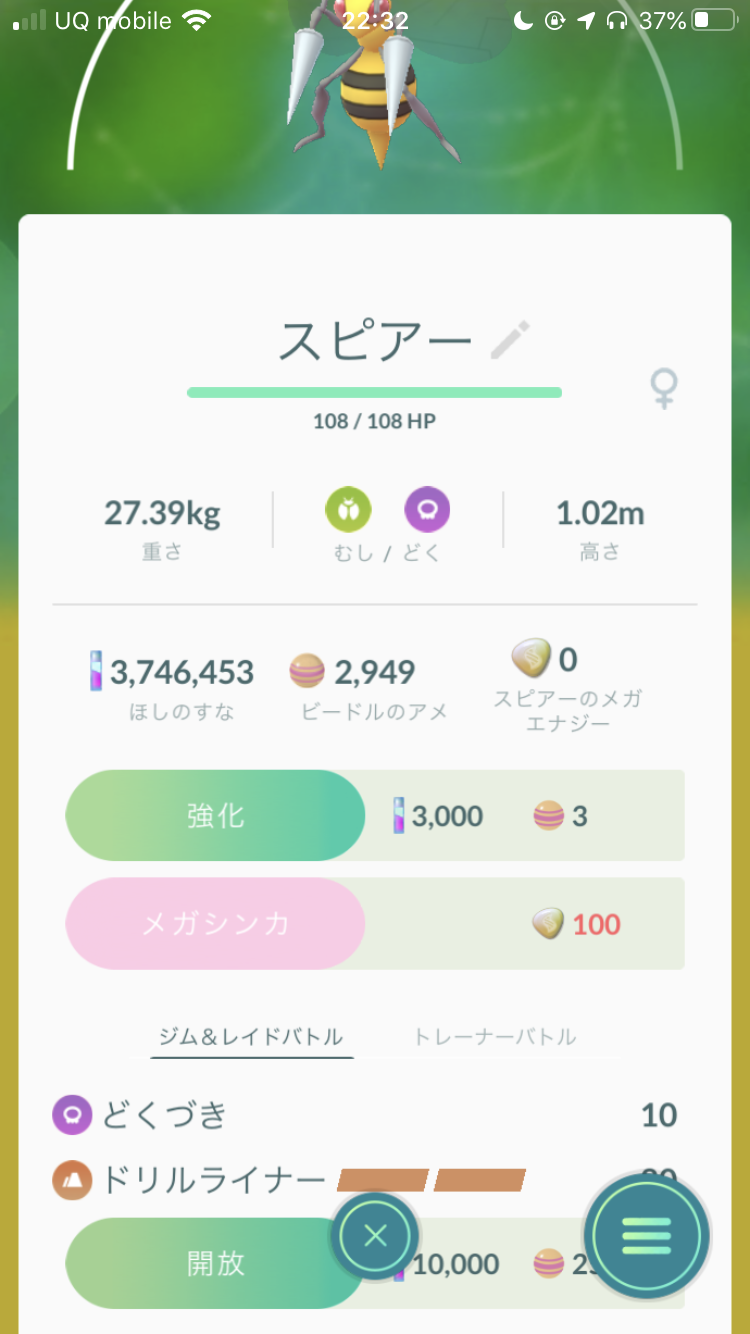Select the ジム&レイドバトル tab
Viewport: 750px width, 1334px height.
251,1037
